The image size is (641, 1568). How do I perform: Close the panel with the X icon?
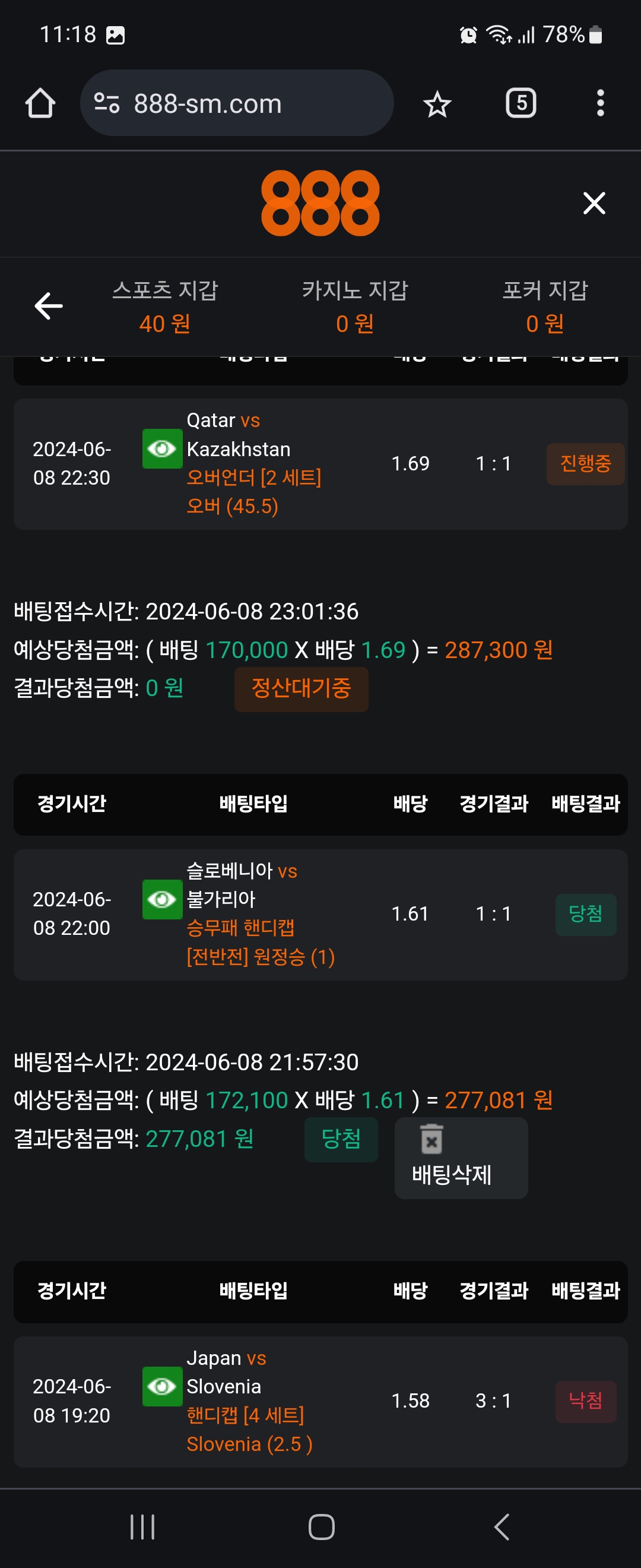pos(594,203)
